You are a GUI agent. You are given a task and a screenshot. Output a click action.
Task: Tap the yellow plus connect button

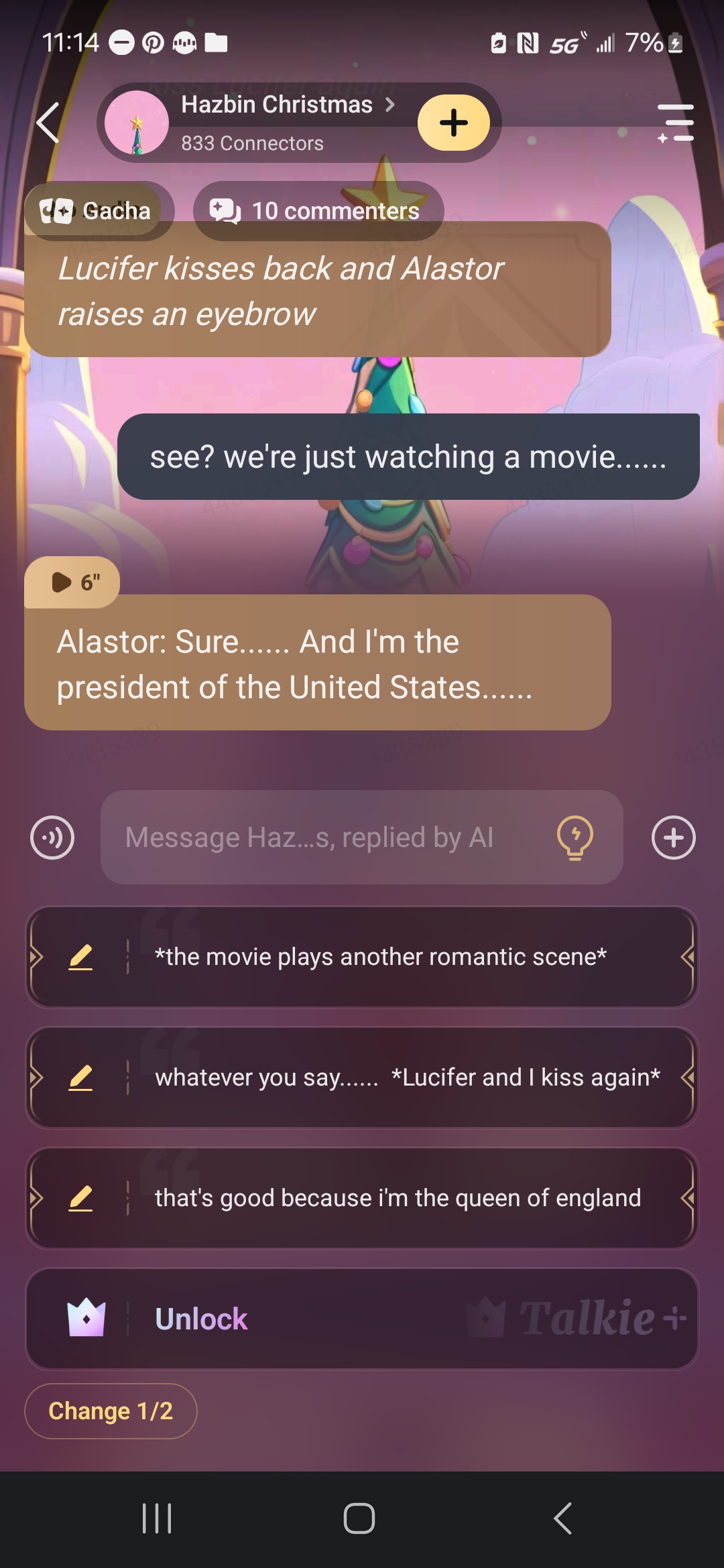pyautogui.click(x=454, y=123)
